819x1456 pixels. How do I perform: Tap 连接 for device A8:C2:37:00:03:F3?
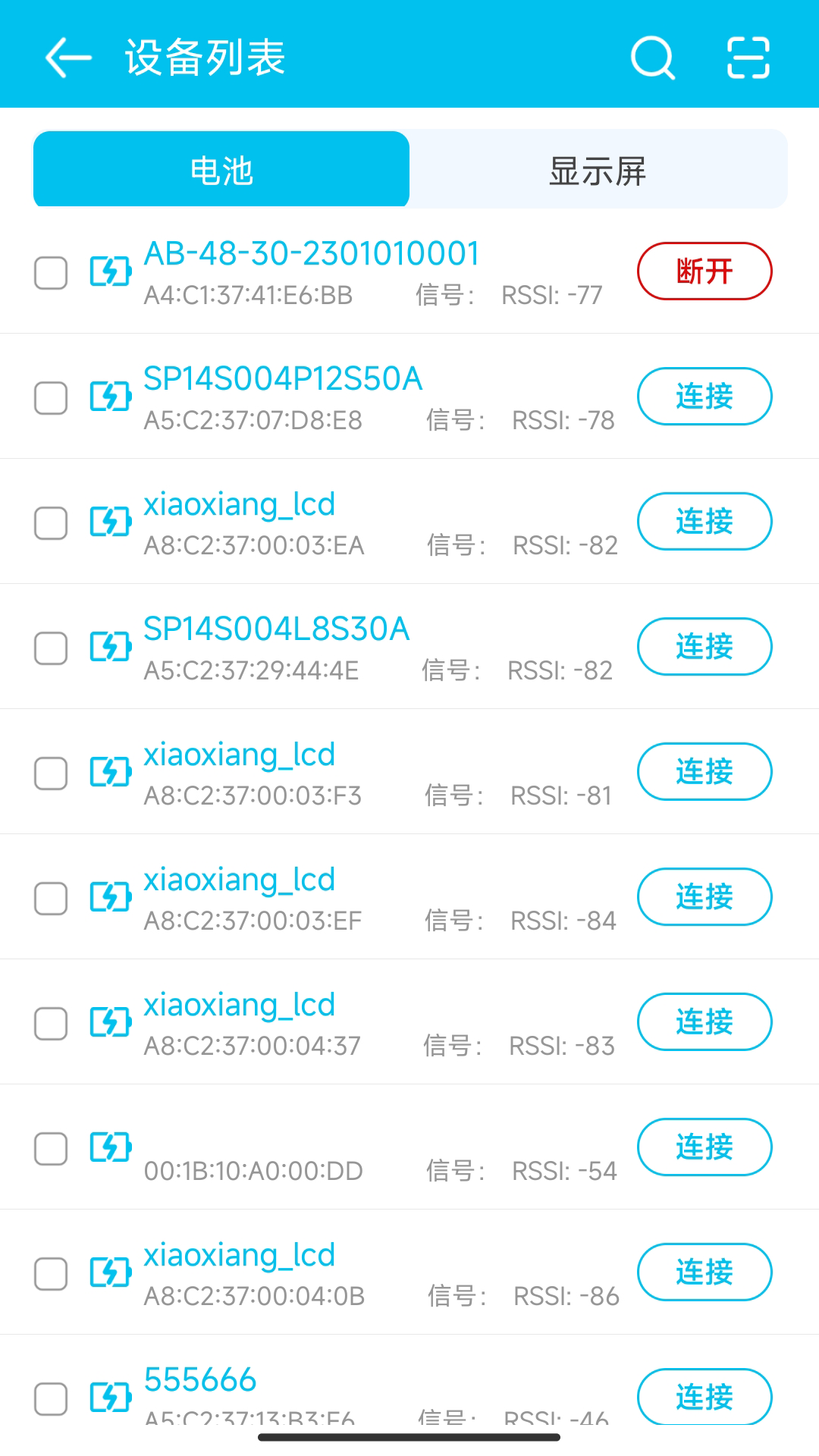704,772
